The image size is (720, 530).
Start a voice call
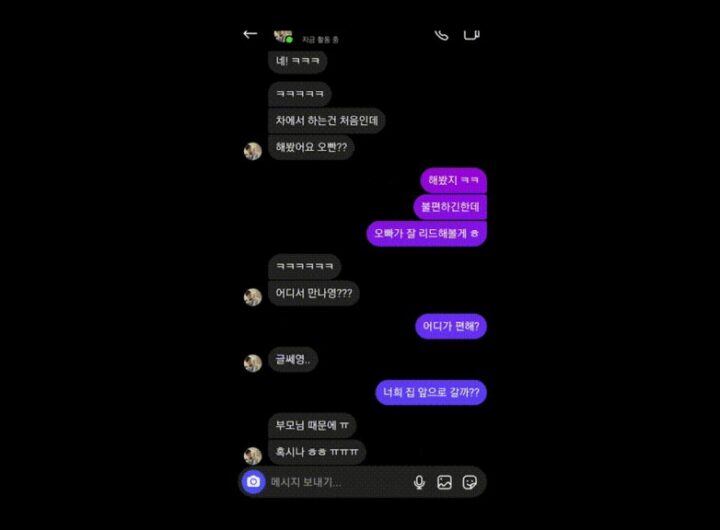(442, 34)
